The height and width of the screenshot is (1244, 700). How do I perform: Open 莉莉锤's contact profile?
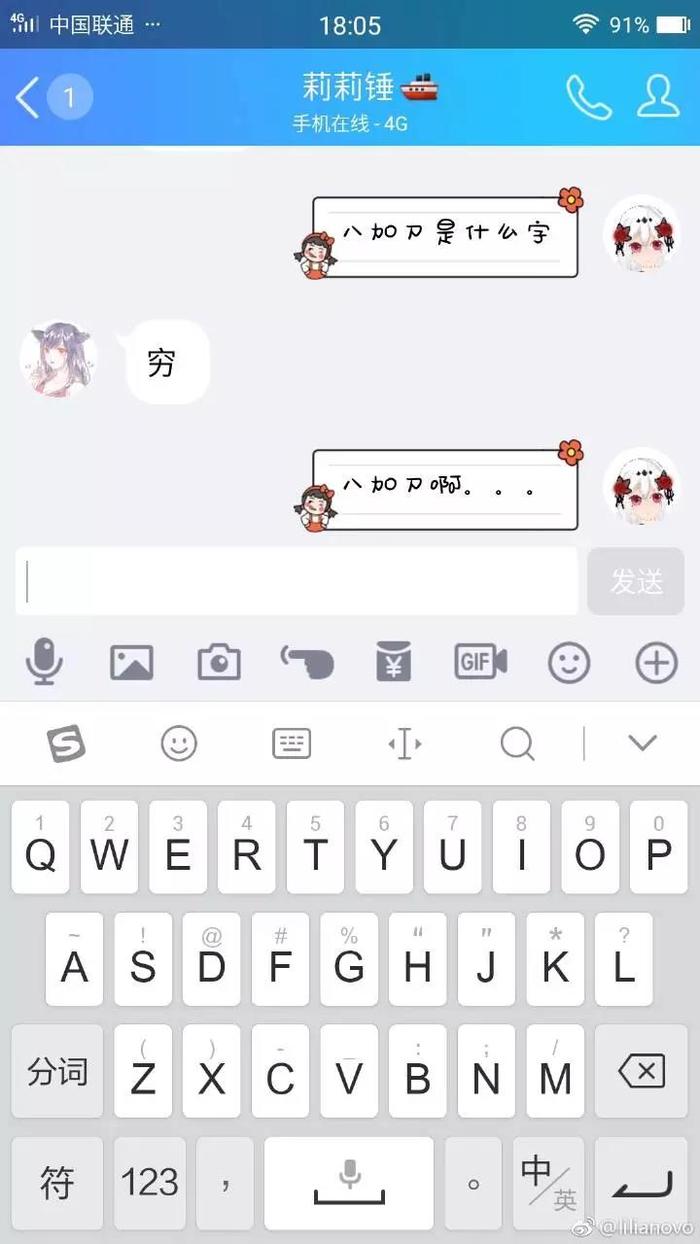point(658,97)
